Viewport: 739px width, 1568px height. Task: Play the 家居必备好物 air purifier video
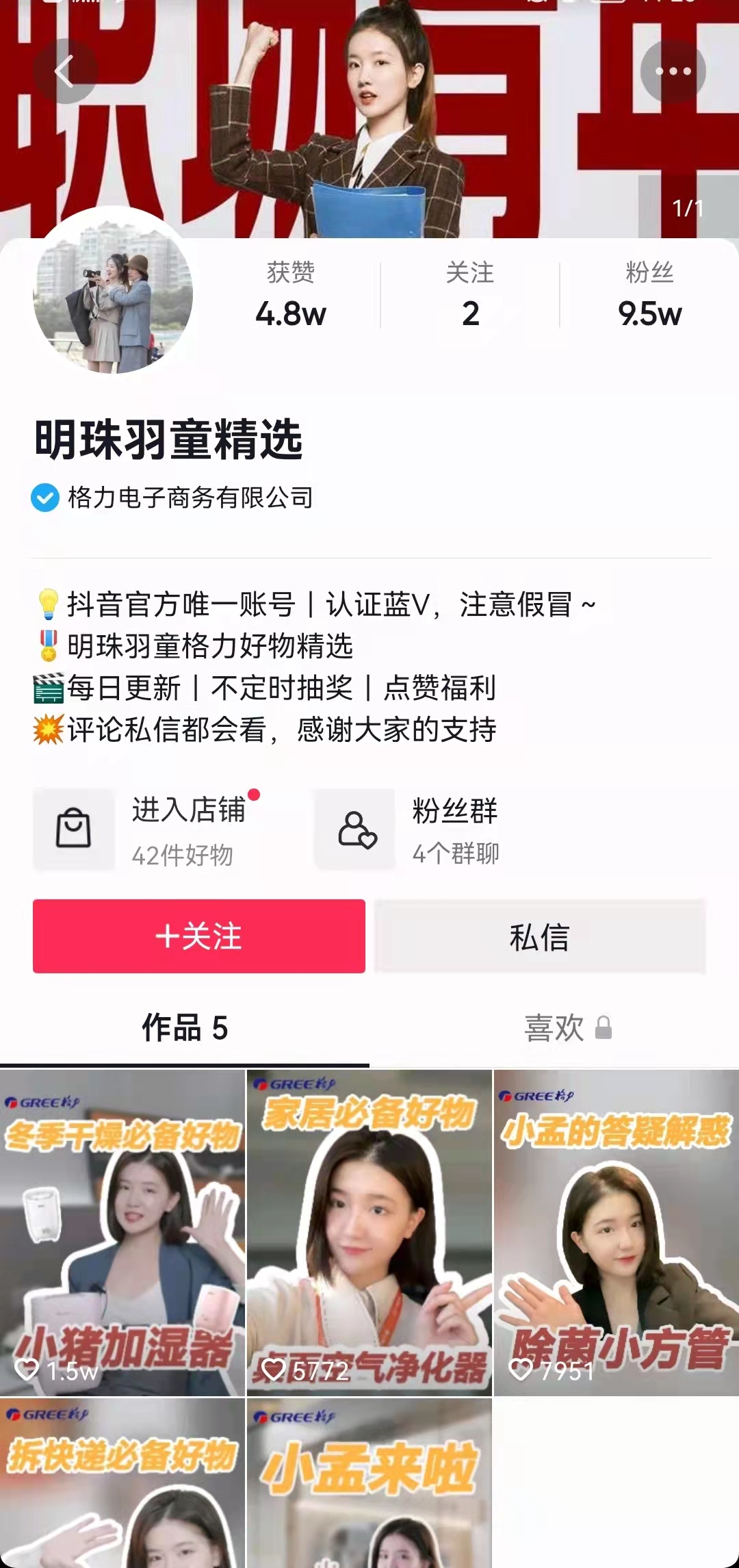click(369, 1232)
